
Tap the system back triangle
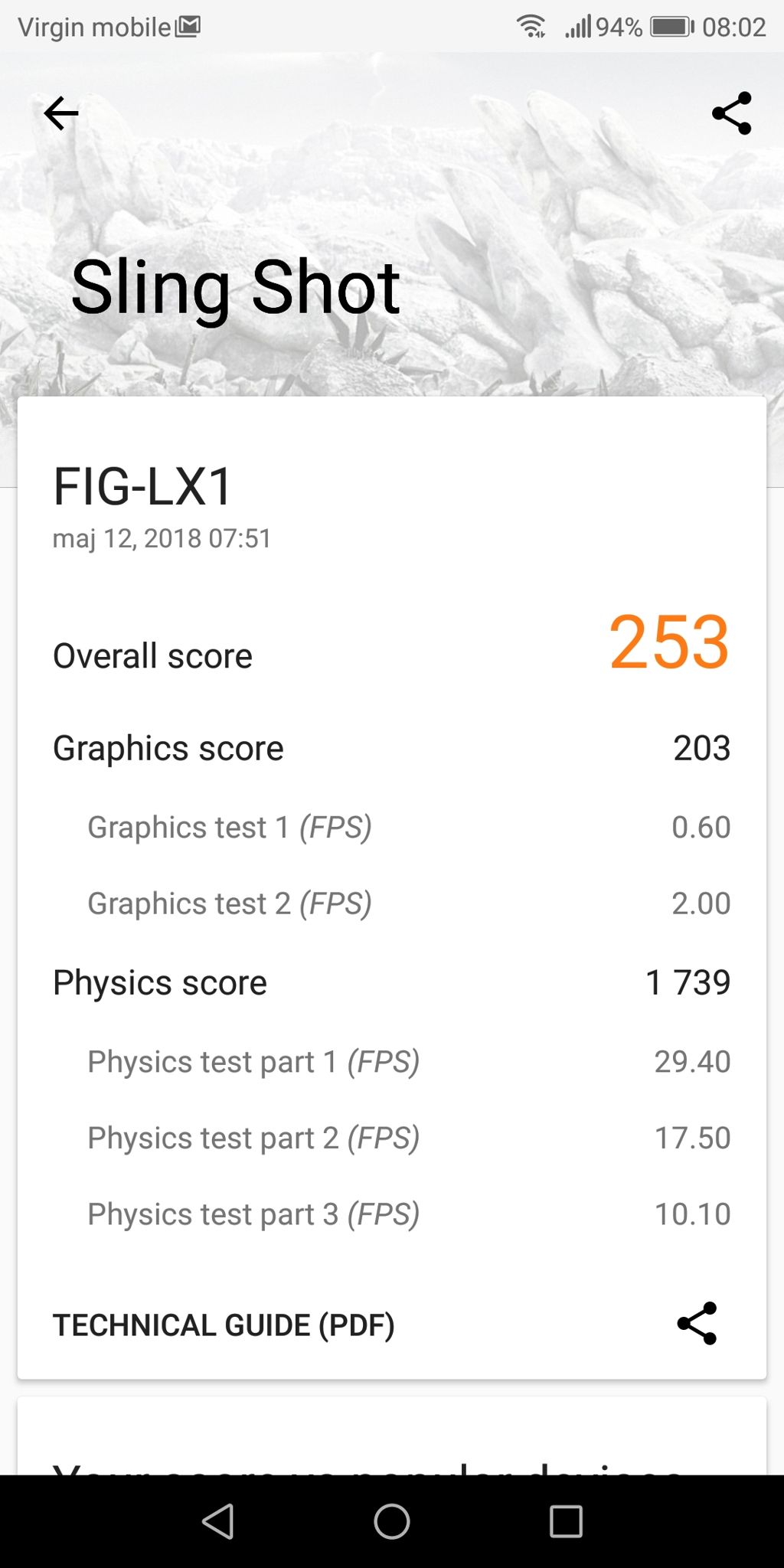pos(218,1521)
